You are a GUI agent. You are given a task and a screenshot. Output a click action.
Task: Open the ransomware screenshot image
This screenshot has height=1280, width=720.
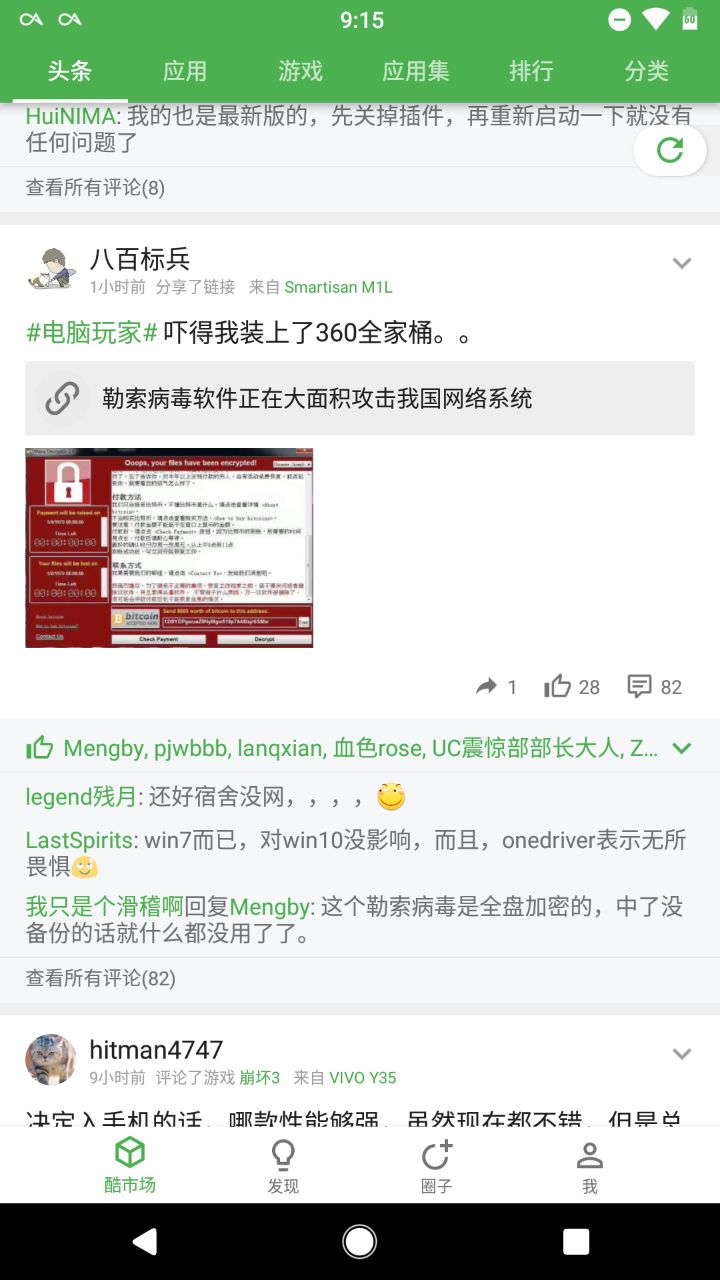pos(169,547)
